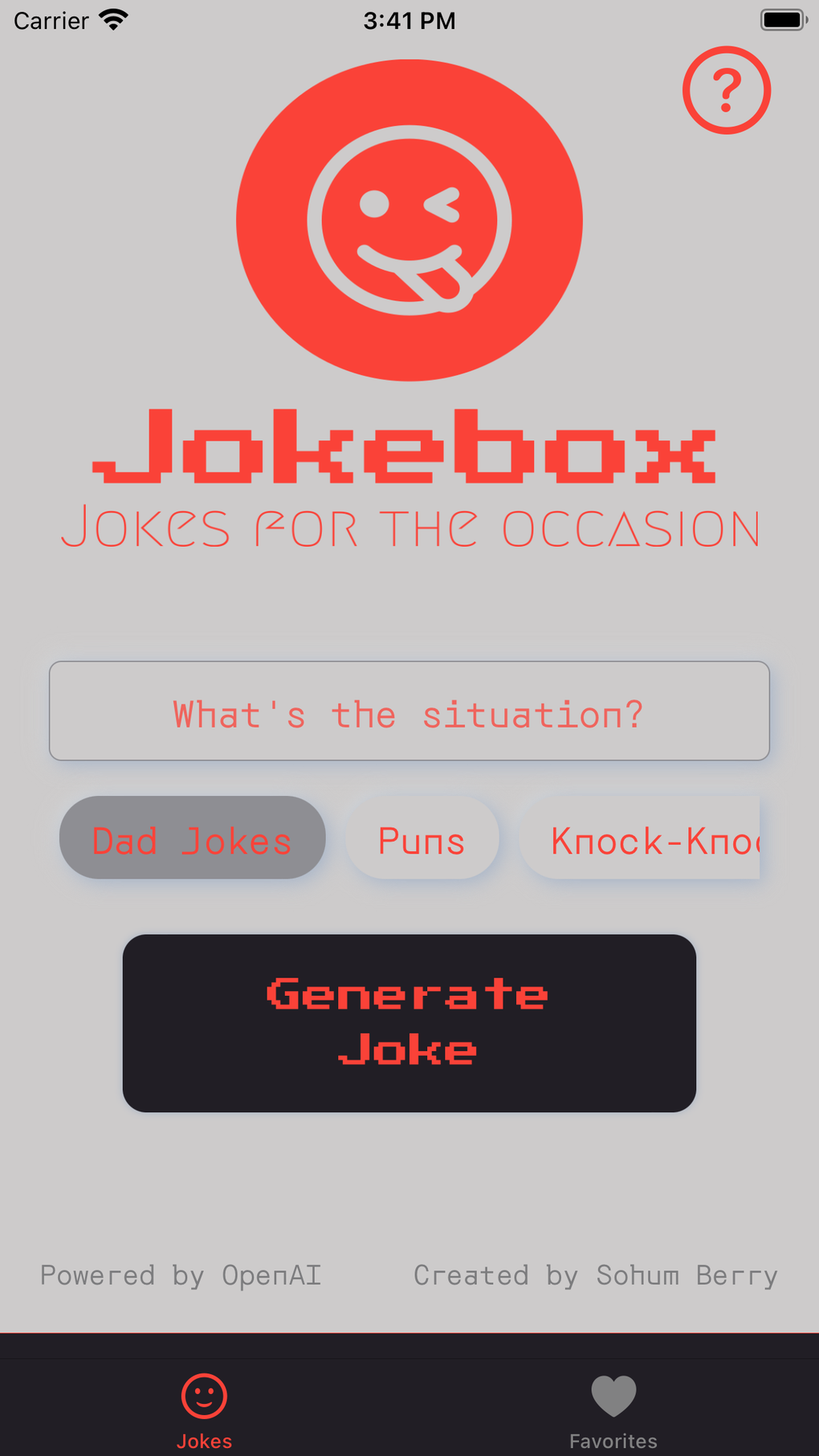
Task: Click the winking smiley Jokebox logo
Action: point(409,219)
